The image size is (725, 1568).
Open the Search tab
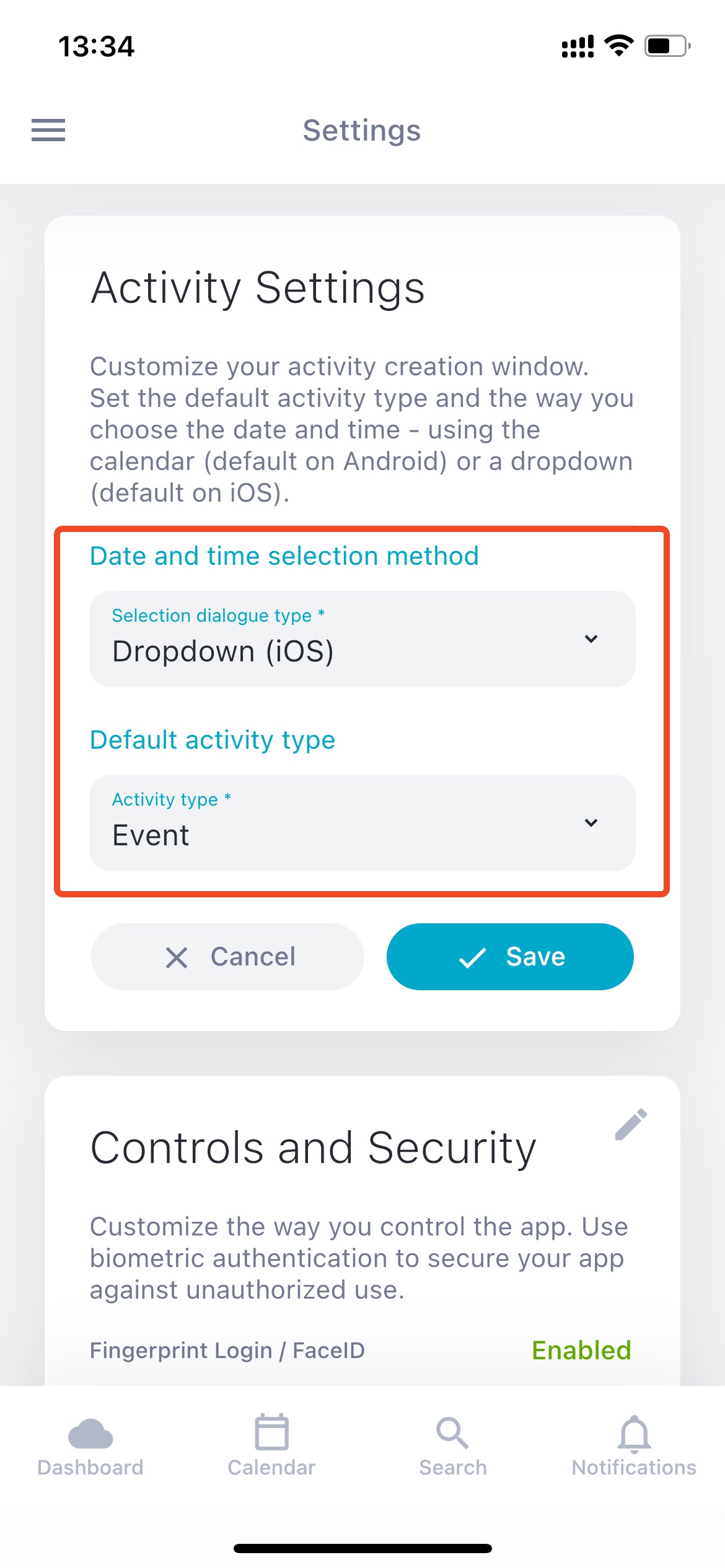pyautogui.click(x=453, y=1447)
